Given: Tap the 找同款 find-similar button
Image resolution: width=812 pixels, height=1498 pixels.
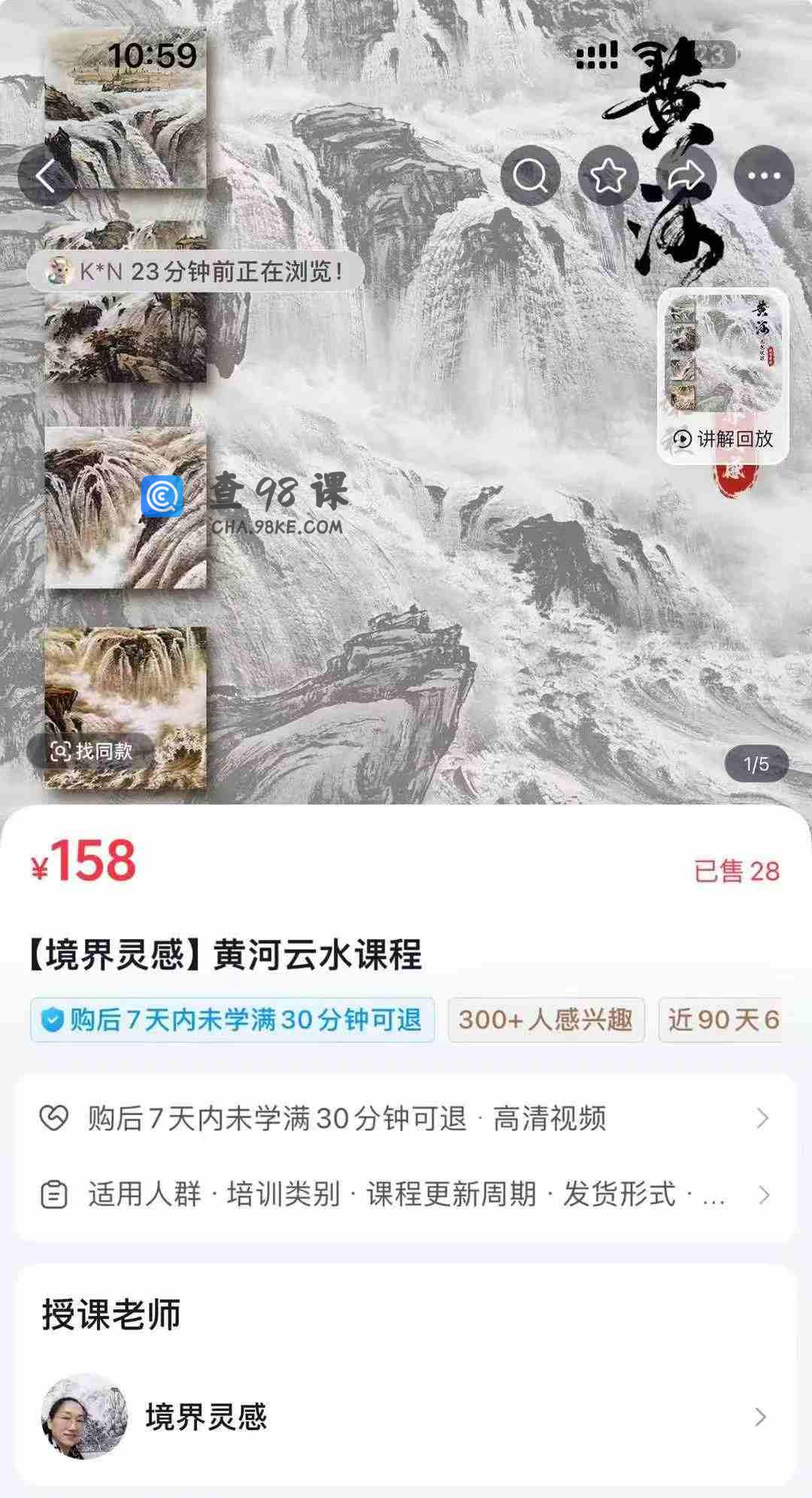Looking at the screenshot, I should (91, 751).
